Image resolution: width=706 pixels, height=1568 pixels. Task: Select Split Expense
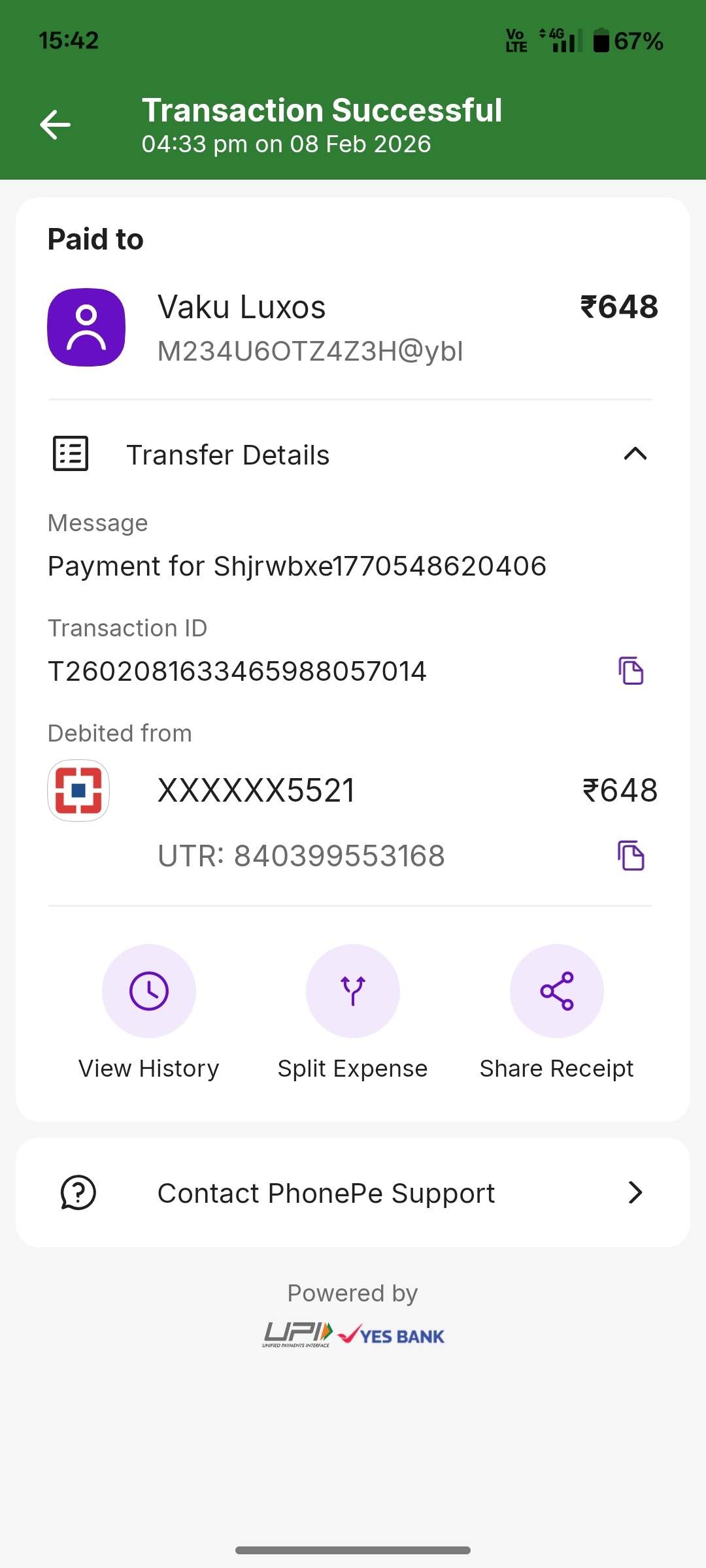[353, 991]
